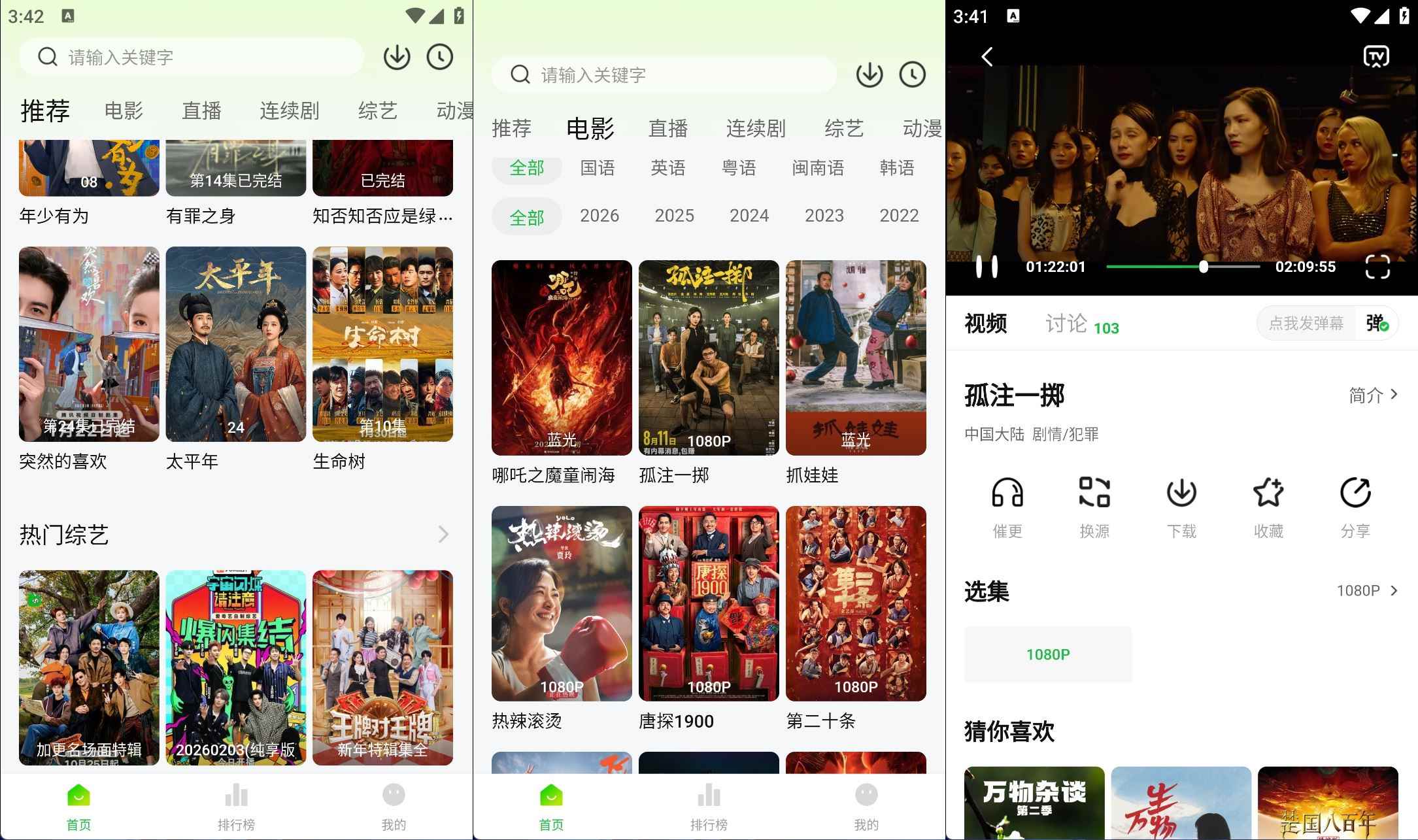This screenshot has width=1418, height=840.
Task: Tap 收藏 to favorite this movie
Action: (1268, 507)
